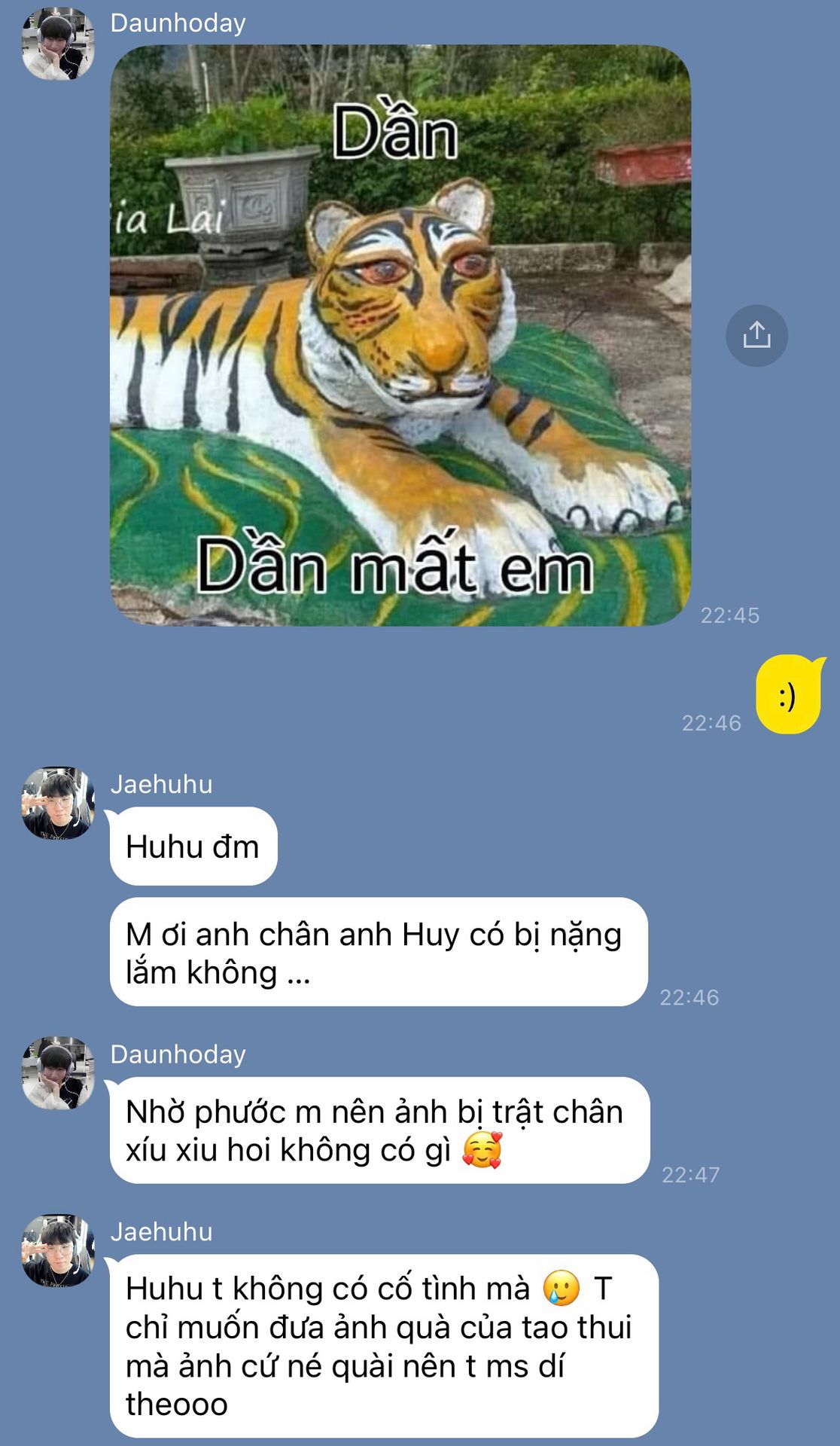Open the tiger meme photo full screen

pyautogui.click(x=400, y=335)
